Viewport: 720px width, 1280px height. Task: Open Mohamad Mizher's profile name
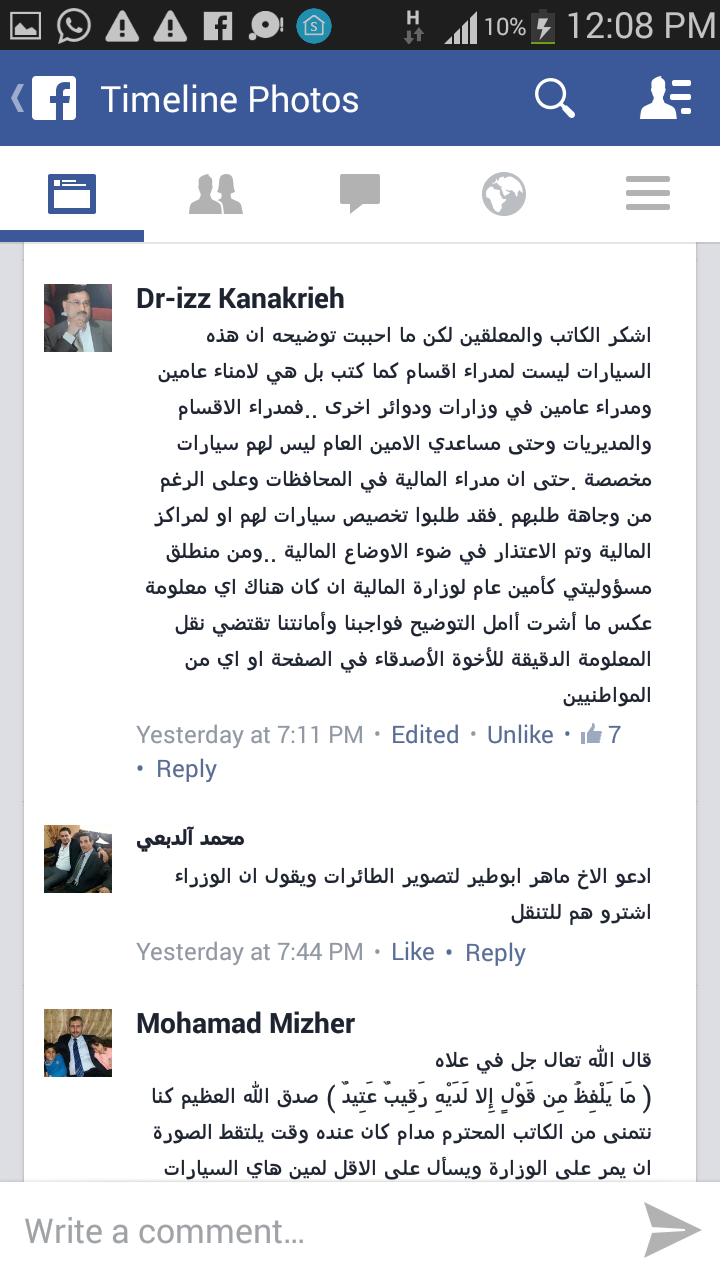tap(246, 1024)
